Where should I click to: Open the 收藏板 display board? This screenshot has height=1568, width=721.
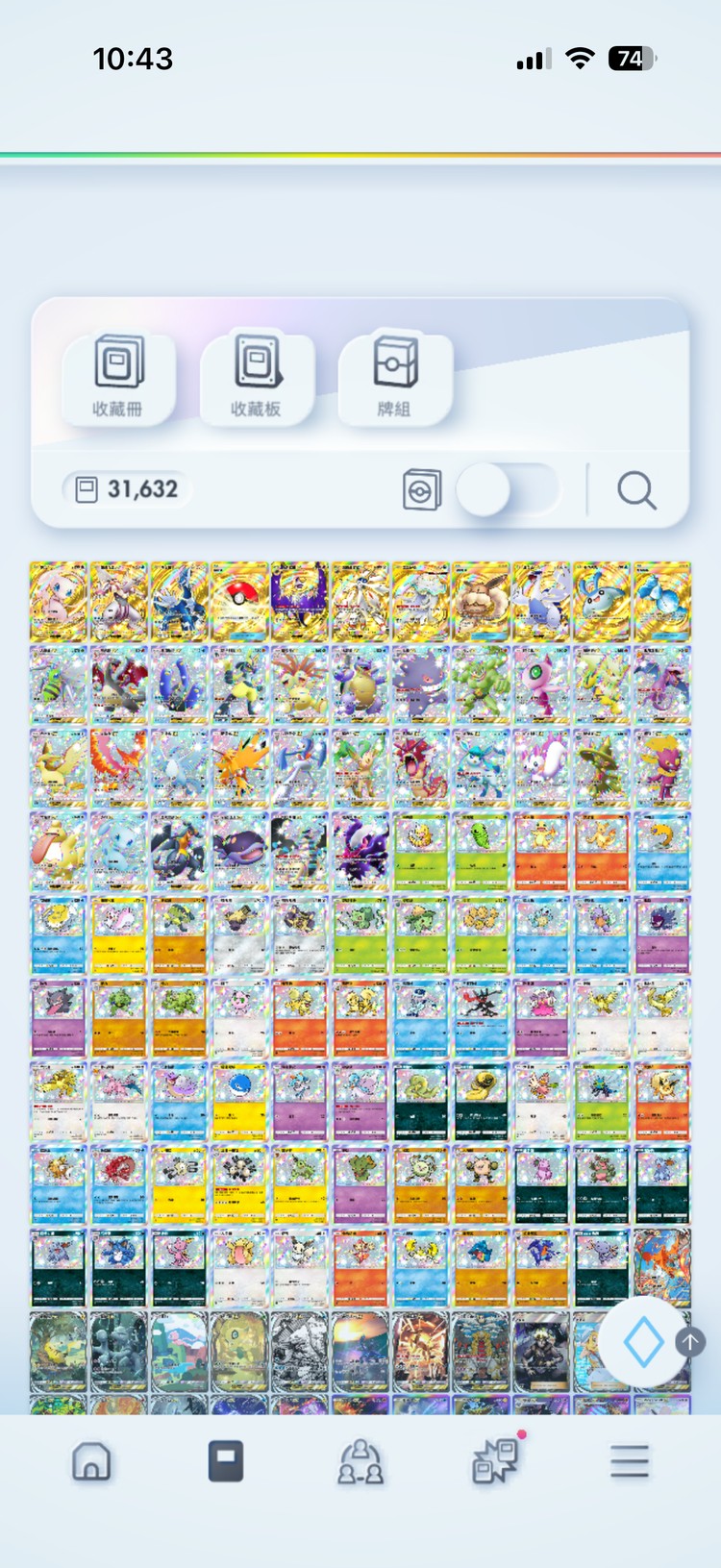pyautogui.click(x=256, y=377)
